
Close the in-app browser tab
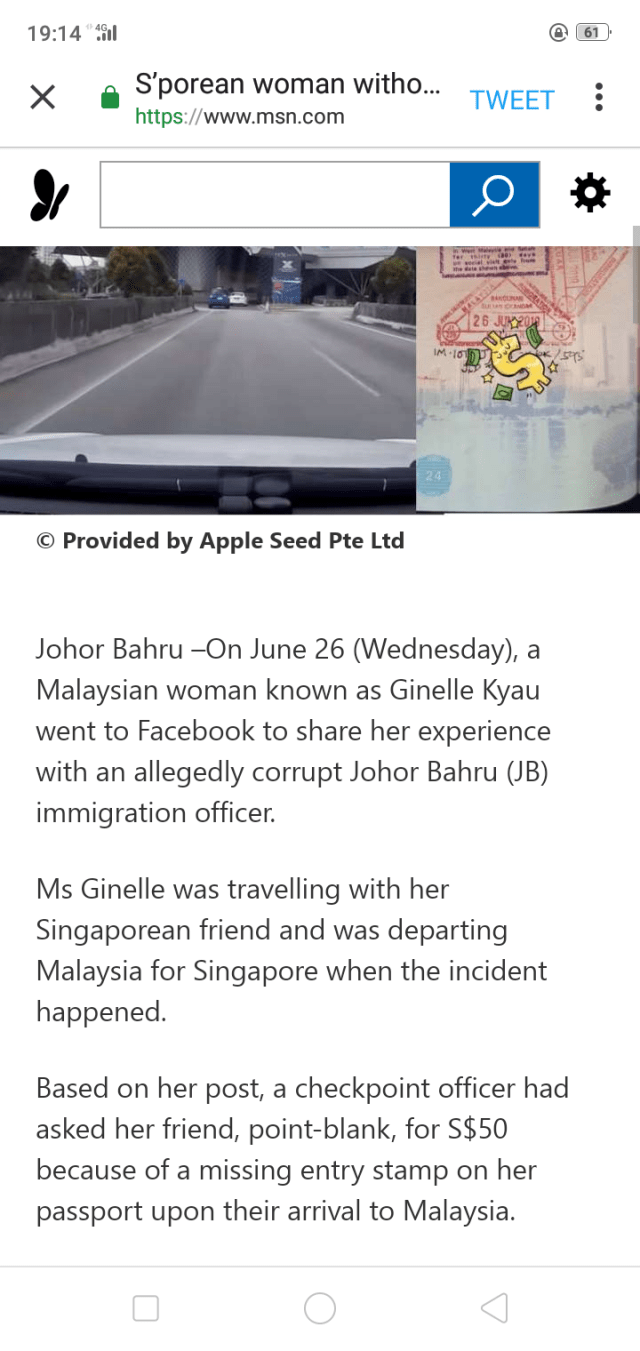[x=42, y=98]
